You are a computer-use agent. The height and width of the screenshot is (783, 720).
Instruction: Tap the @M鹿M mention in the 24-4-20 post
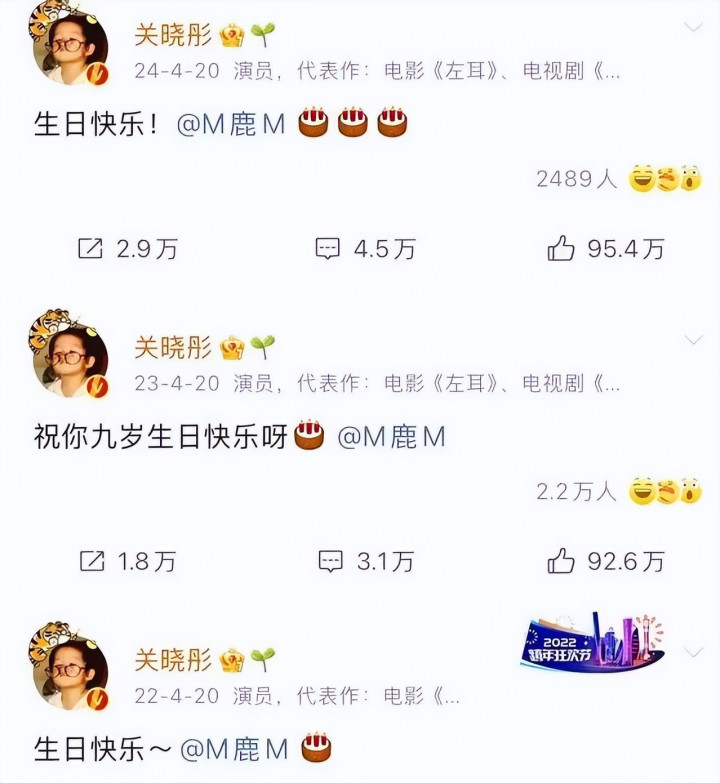click(x=231, y=125)
